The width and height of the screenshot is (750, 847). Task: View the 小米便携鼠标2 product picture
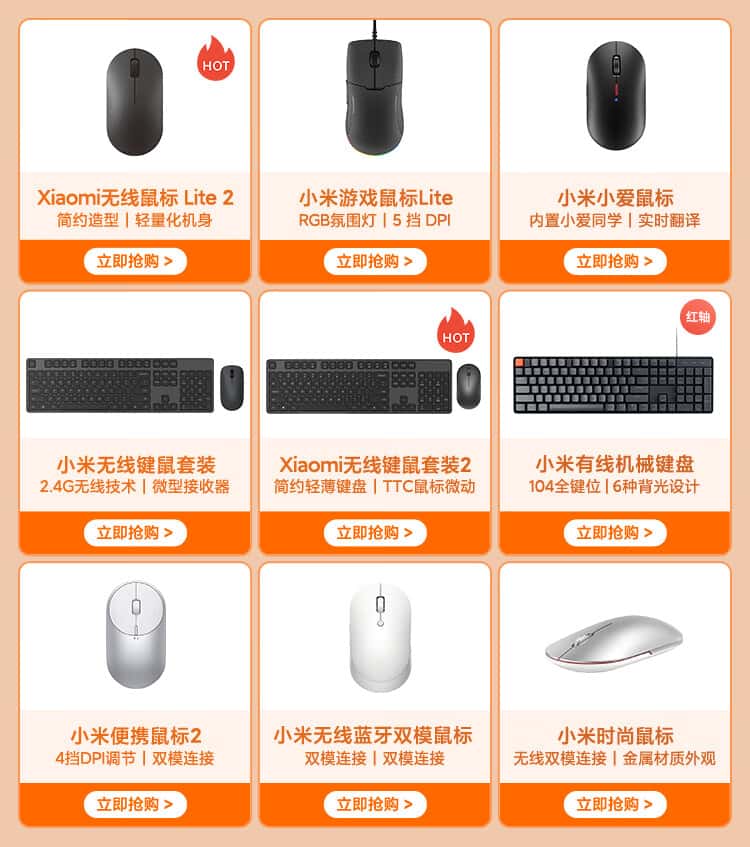tap(135, 634)
